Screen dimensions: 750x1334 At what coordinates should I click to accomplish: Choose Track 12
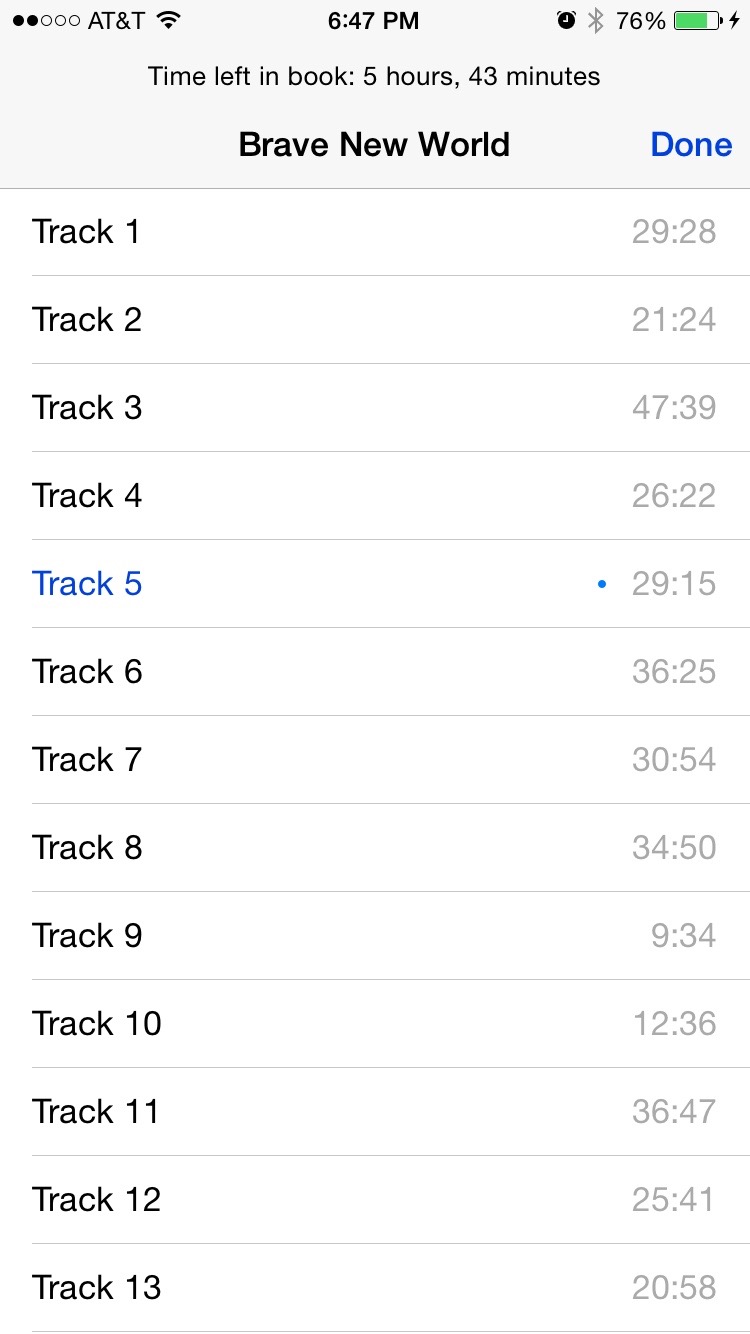375,1200
